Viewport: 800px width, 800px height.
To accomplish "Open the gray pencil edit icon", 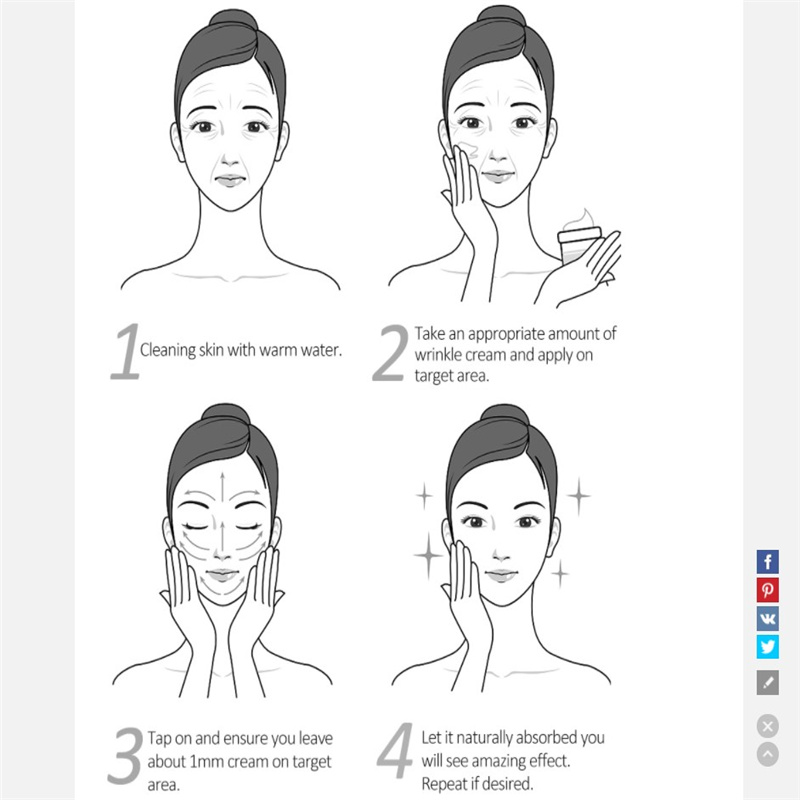I will click(767, 682).
